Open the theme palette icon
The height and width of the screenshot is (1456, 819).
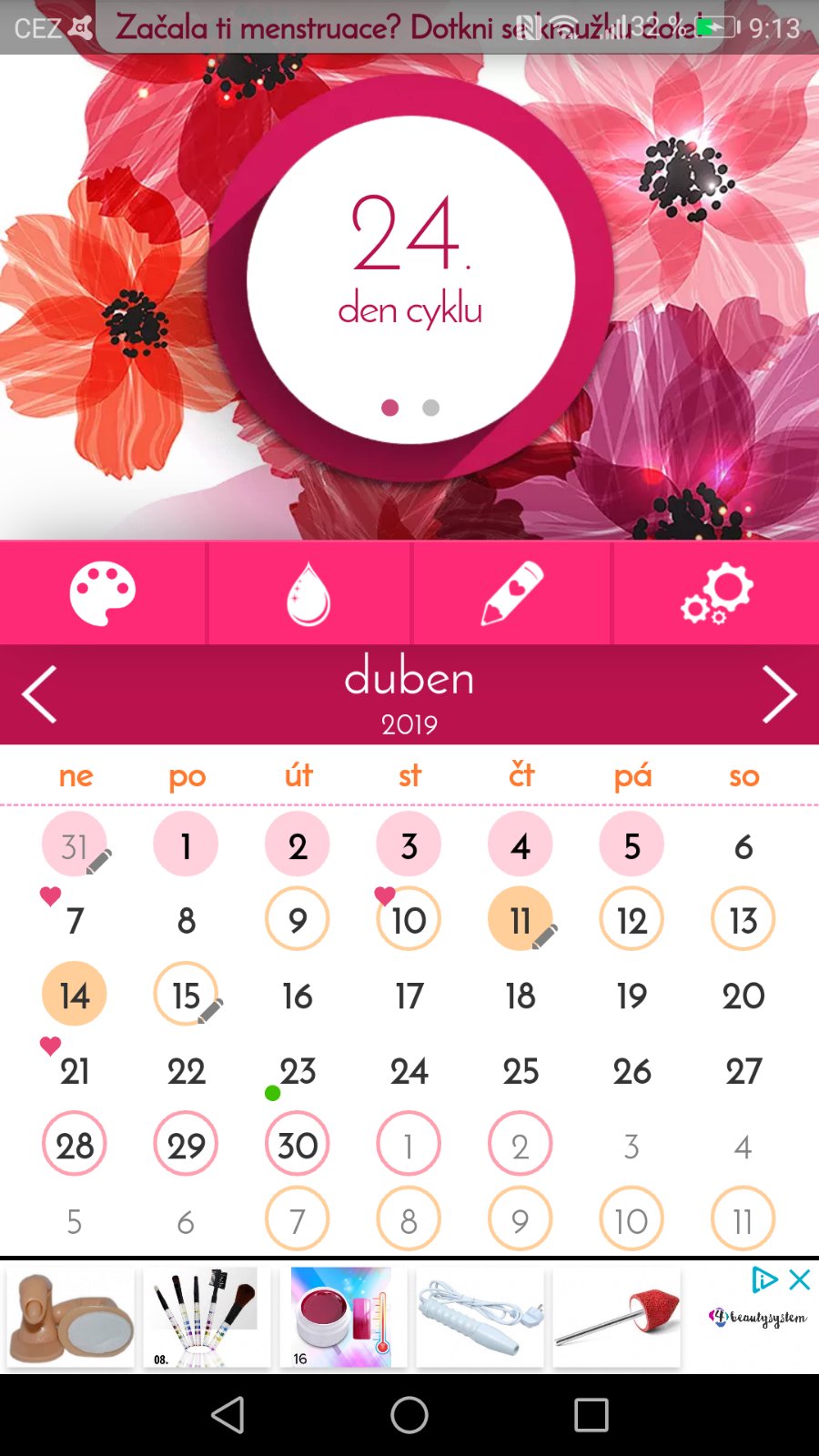[x=103, y=593]
